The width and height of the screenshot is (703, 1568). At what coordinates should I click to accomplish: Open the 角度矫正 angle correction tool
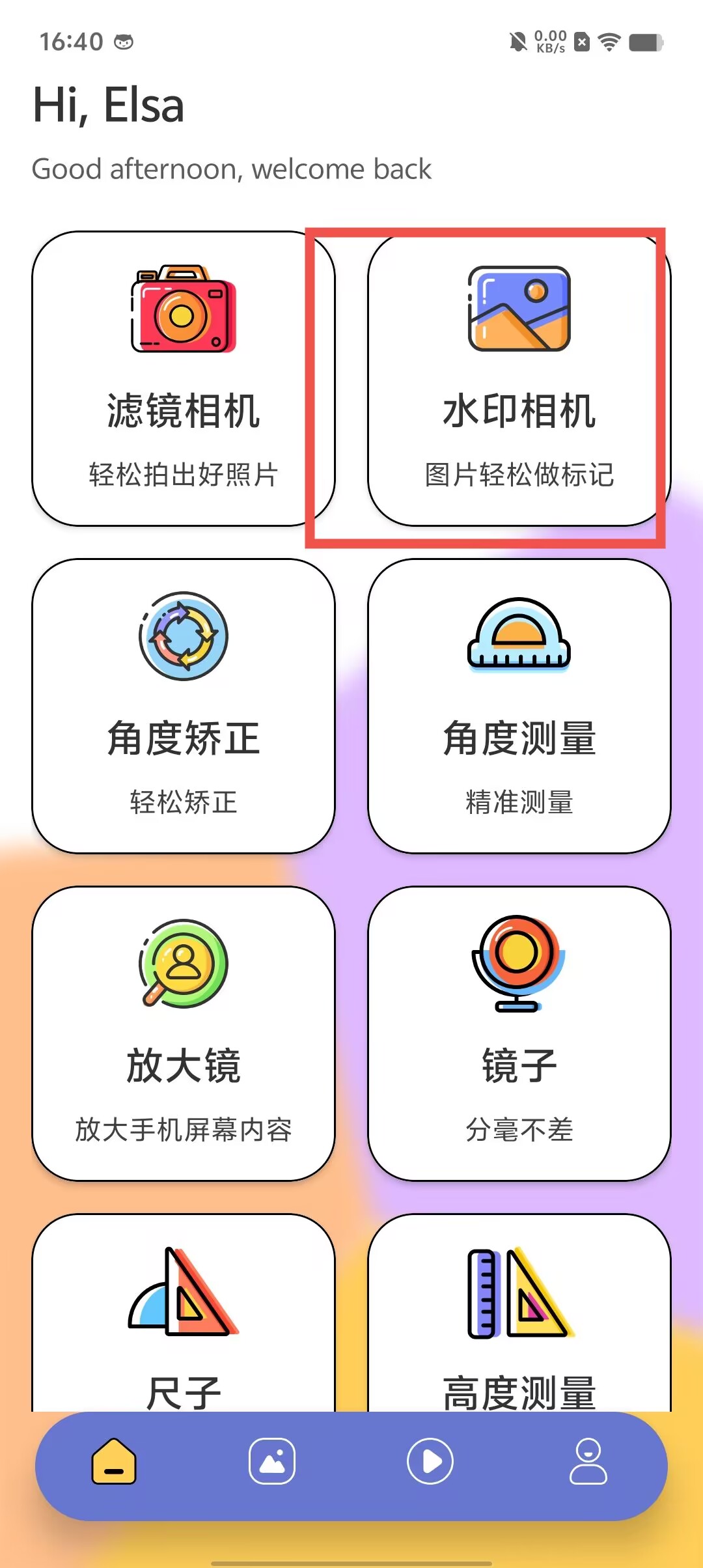tap(183, 706)
